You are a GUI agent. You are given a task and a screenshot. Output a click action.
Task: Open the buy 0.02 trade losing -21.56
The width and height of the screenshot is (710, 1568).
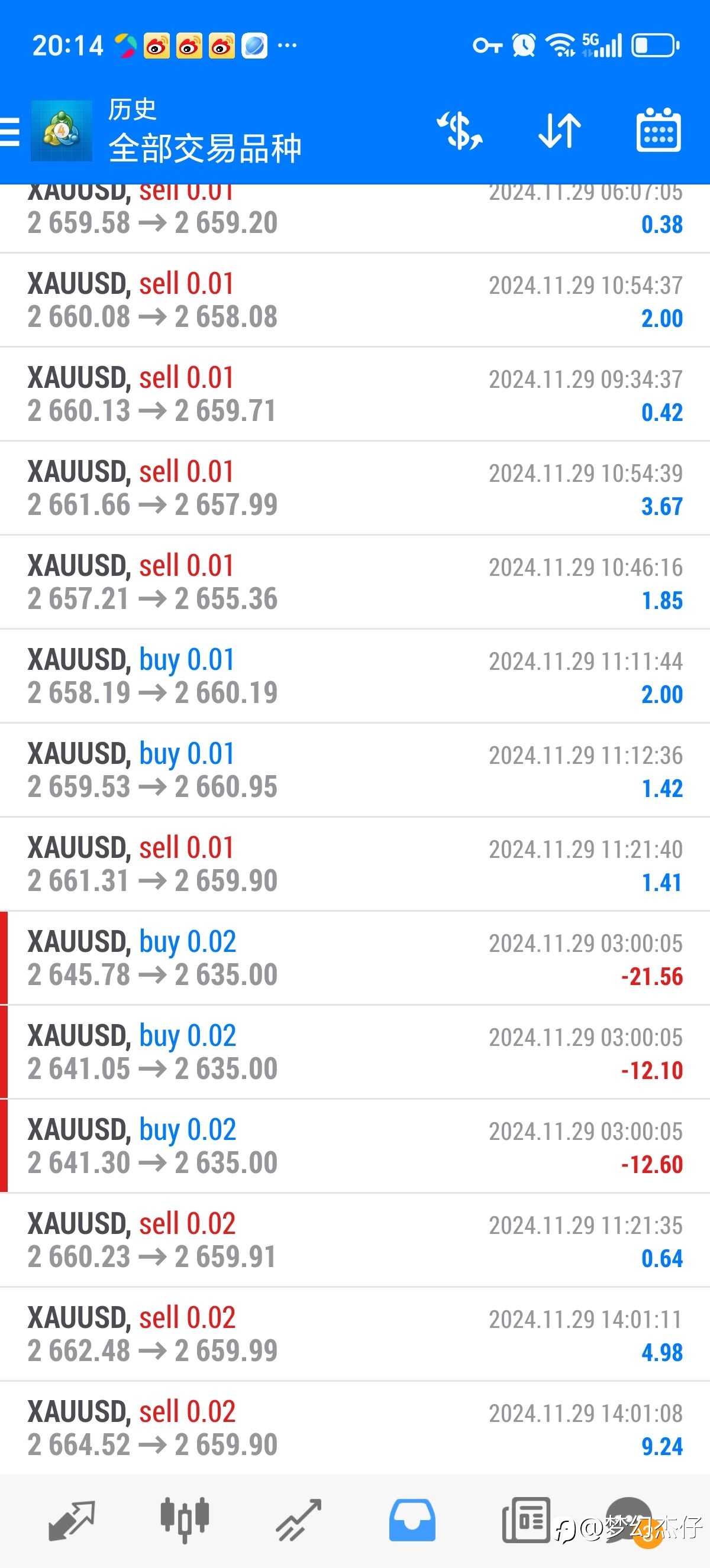(x=355, y=958)
